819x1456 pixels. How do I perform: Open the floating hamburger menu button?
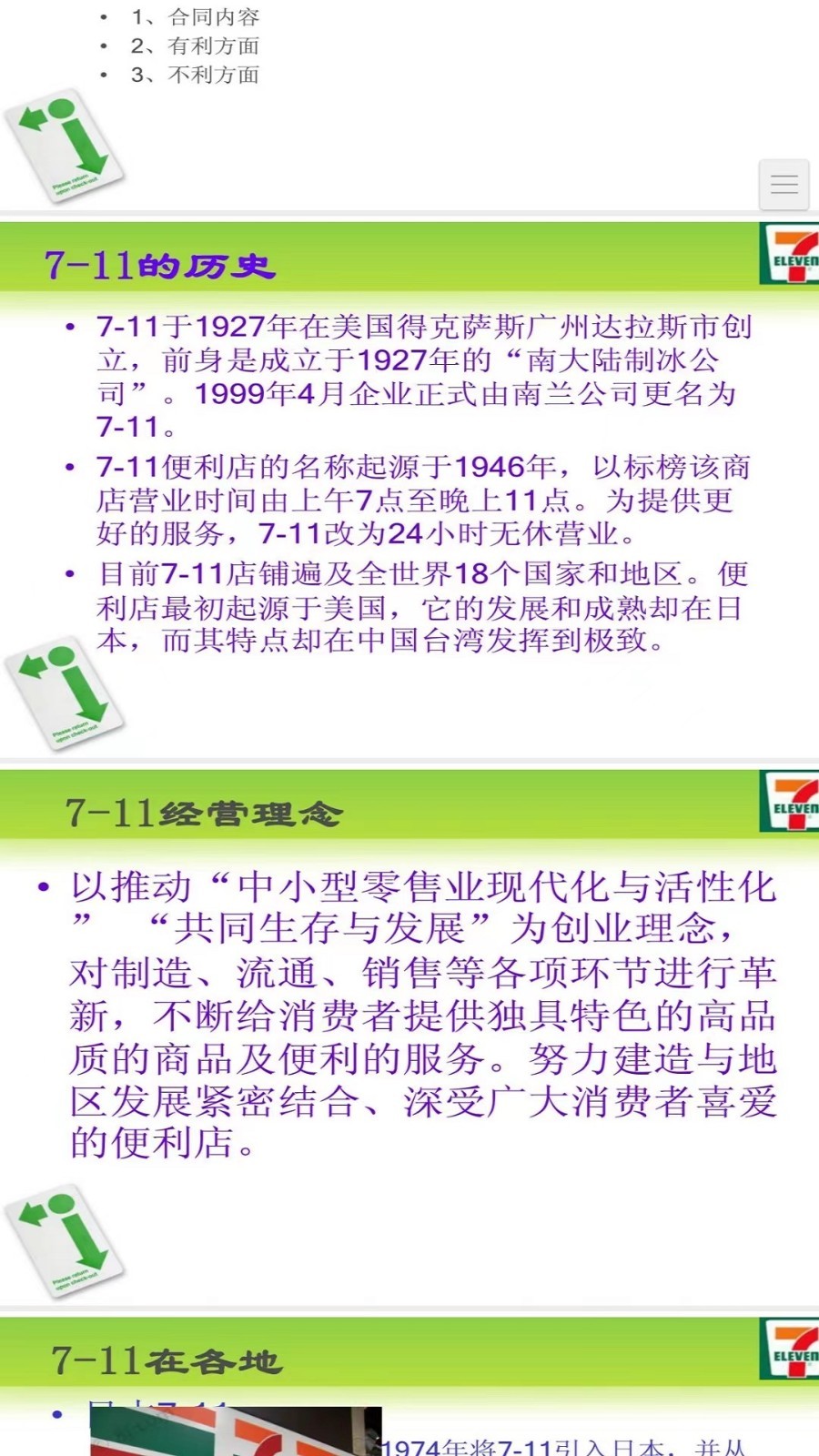(x=784, y=184)
